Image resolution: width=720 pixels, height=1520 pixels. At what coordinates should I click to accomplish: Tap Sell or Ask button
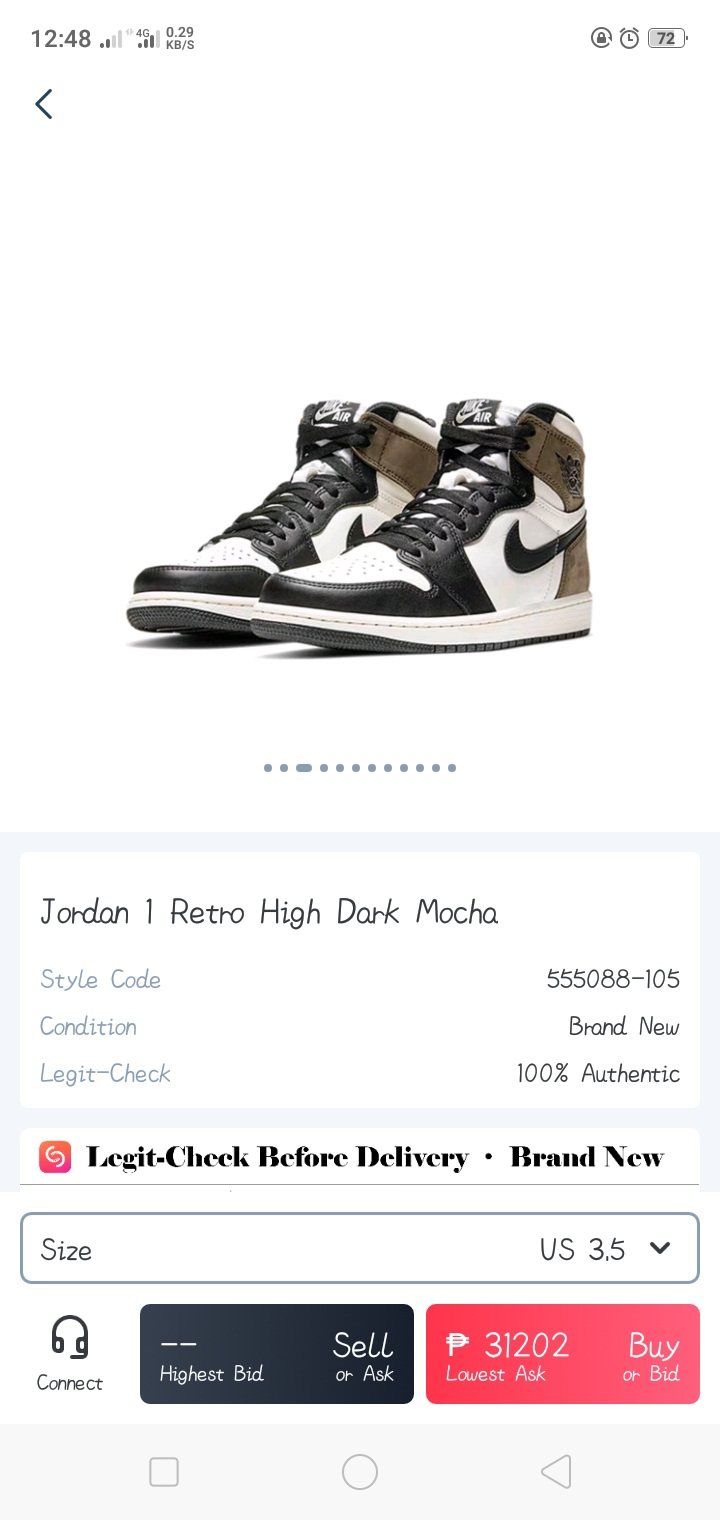277,1354
